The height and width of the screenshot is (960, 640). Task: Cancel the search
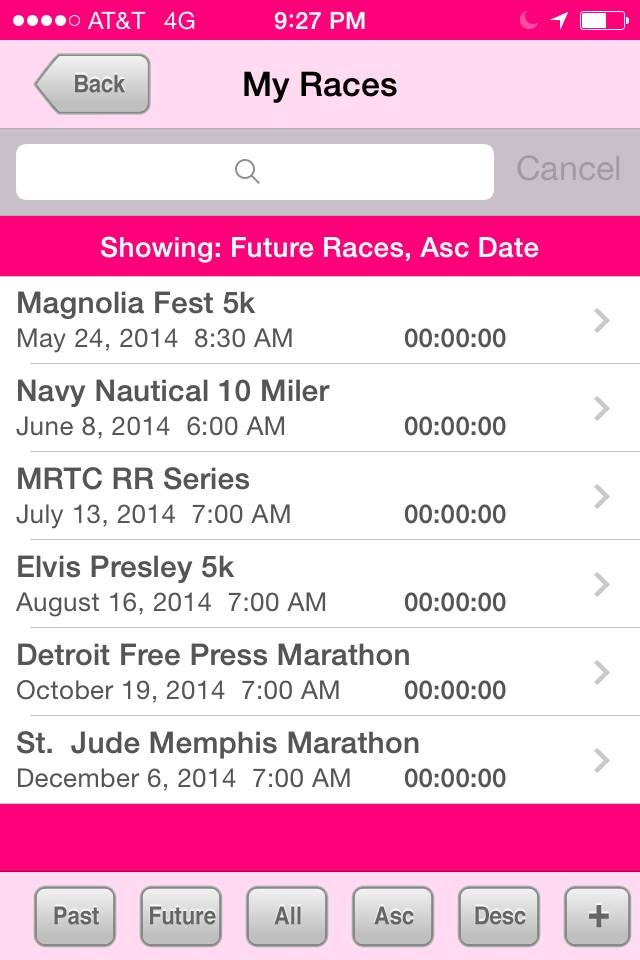[x=568, y=169]
